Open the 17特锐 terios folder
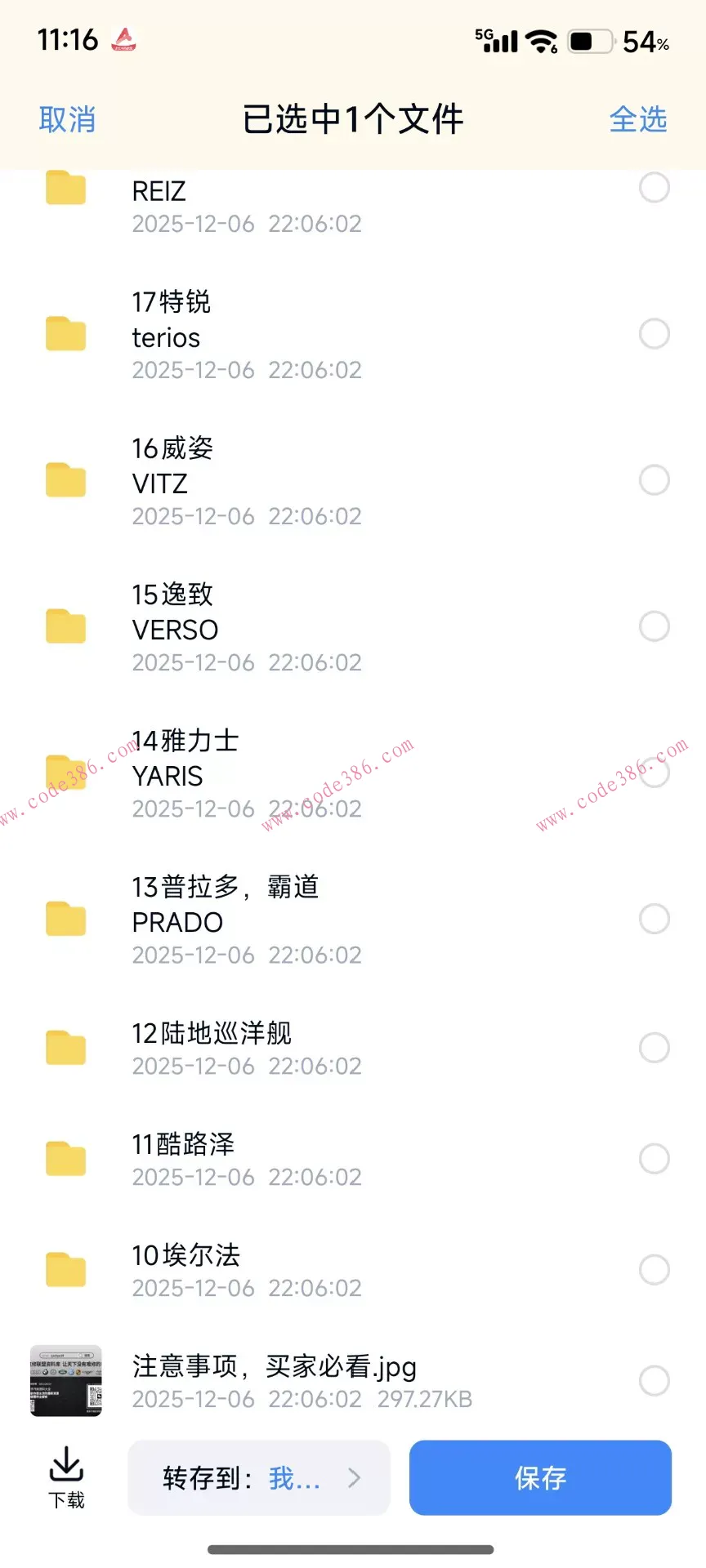Image resolution: width=706 pixels, height=1568 pixels. pyautogui.click(x=65, y=334)
